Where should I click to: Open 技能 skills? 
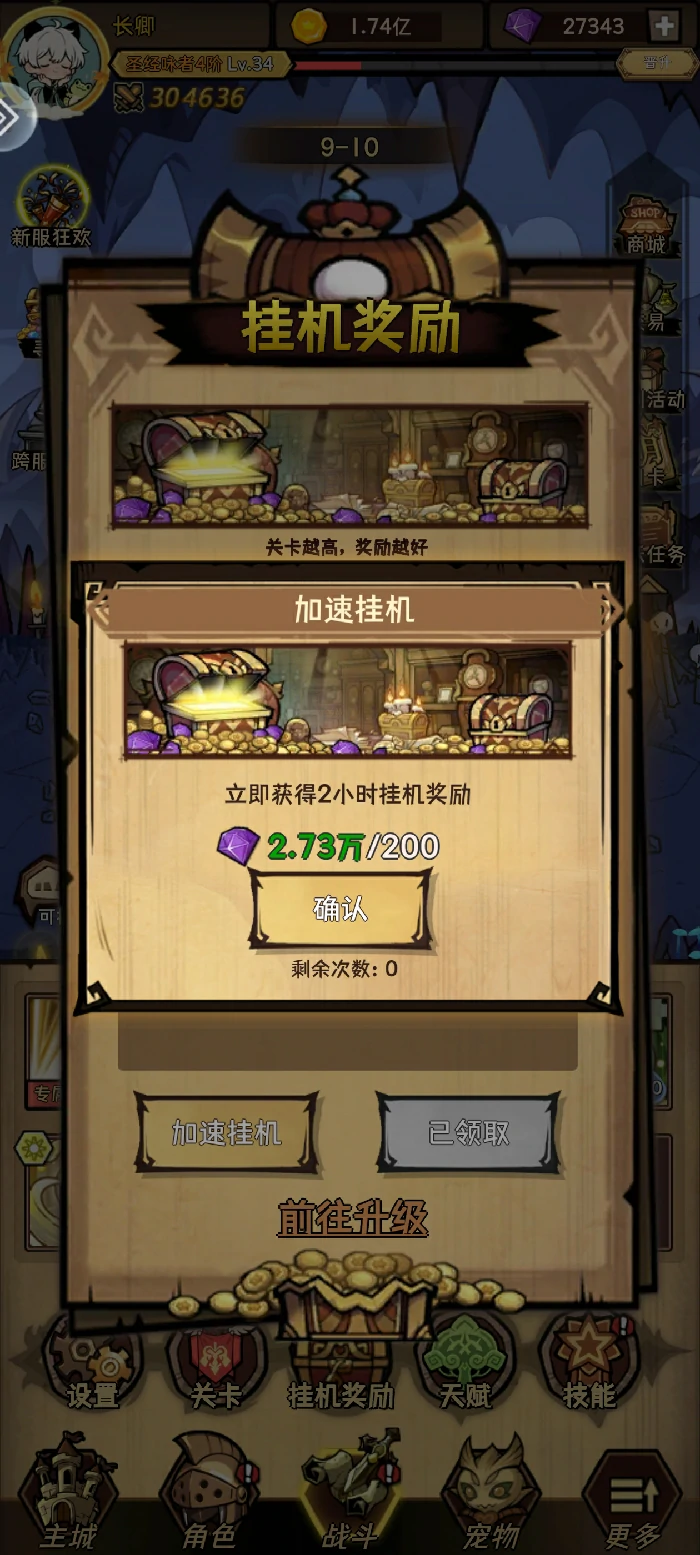tap(590, 1365)
